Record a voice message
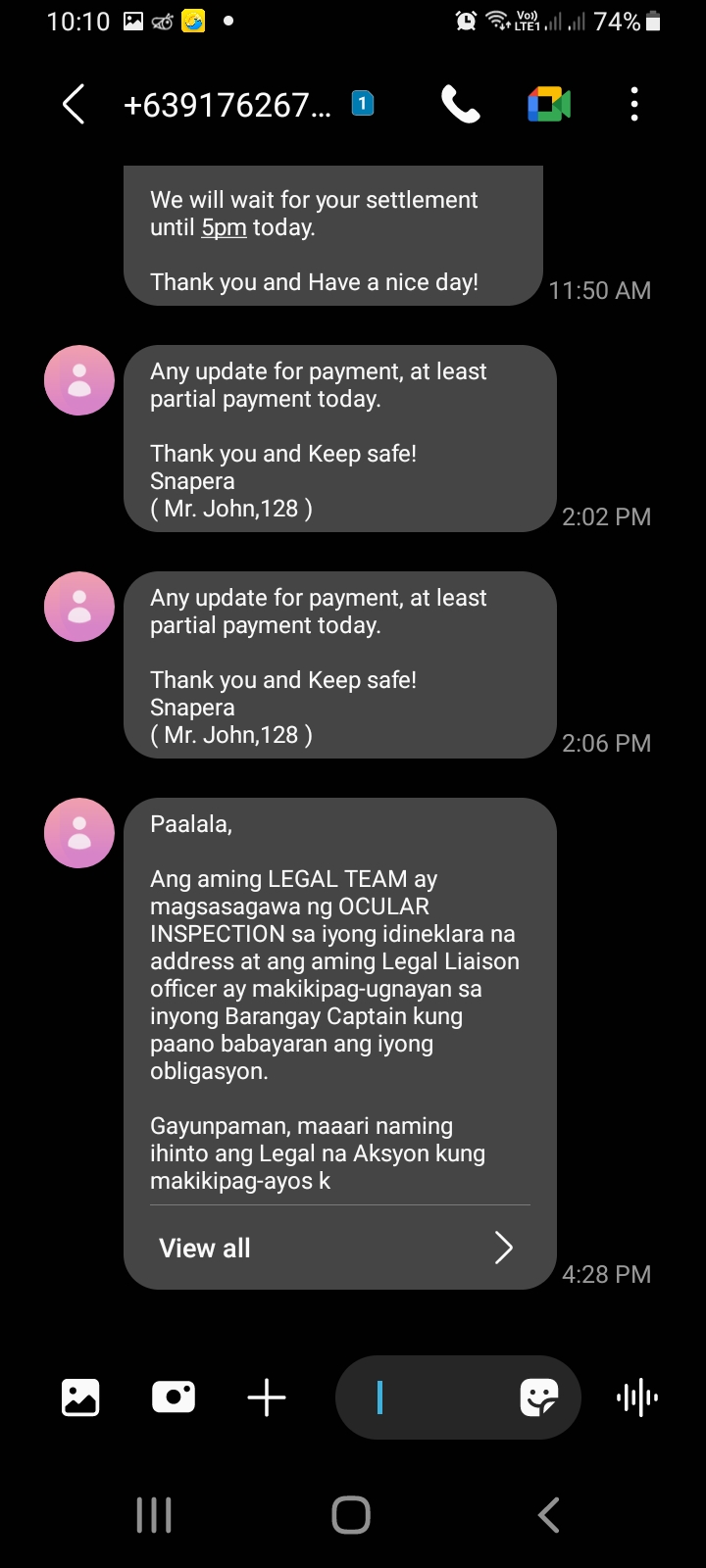Viewport: 706px width, 1568px height. (x=637, y=1397)
